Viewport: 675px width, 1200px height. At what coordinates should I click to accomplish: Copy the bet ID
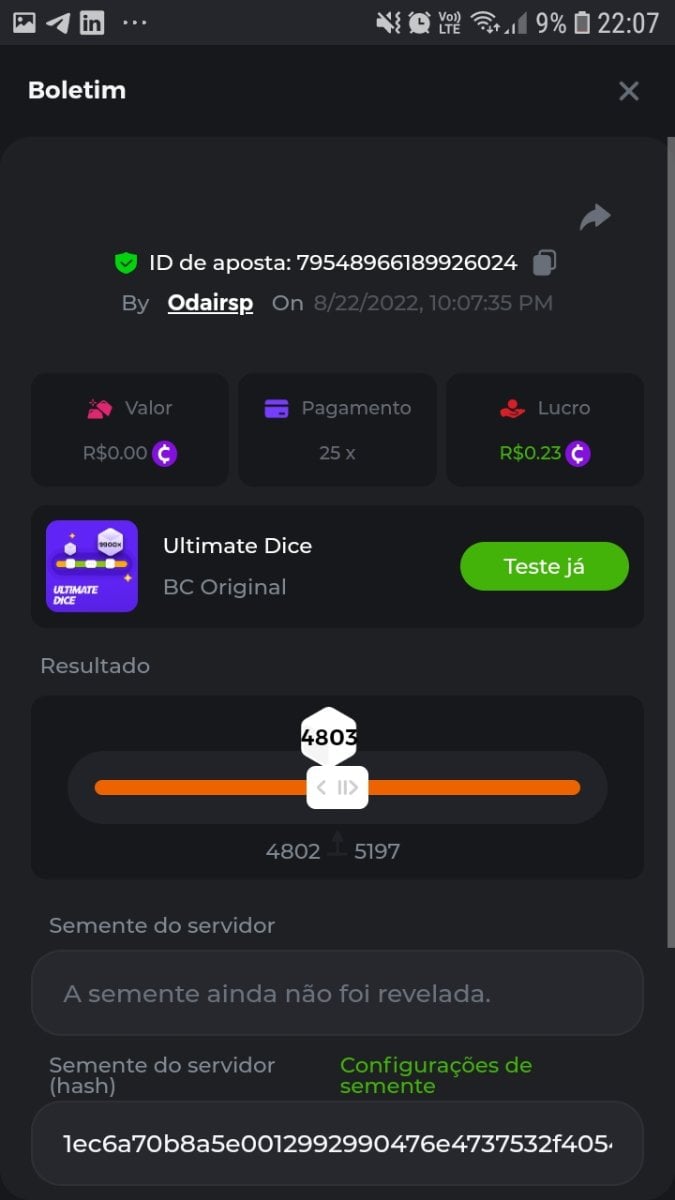tap(544, 263)
